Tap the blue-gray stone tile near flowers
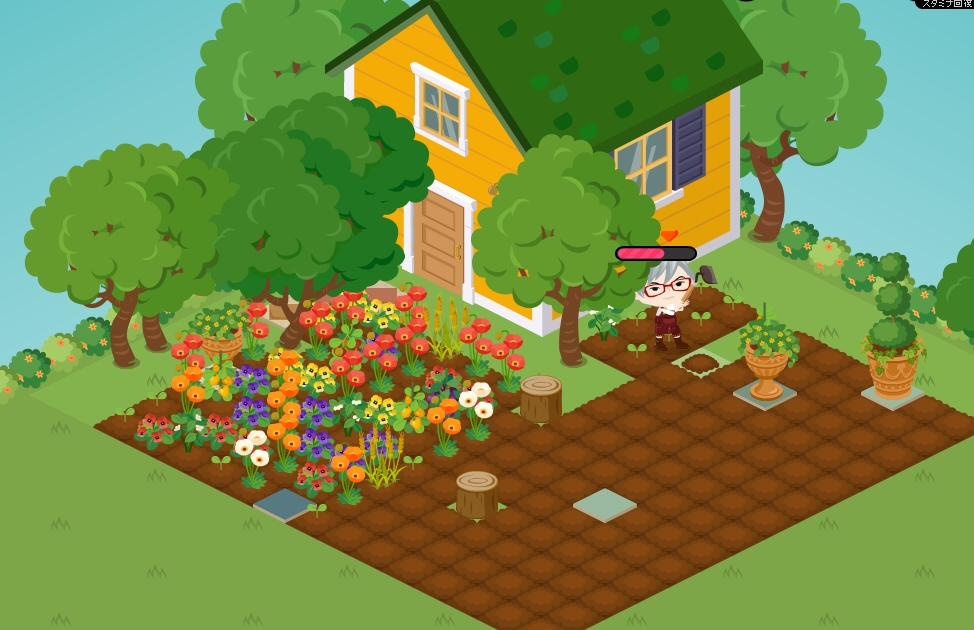The width and height of the screenshot is (974, 630). [x=283, y=504]
